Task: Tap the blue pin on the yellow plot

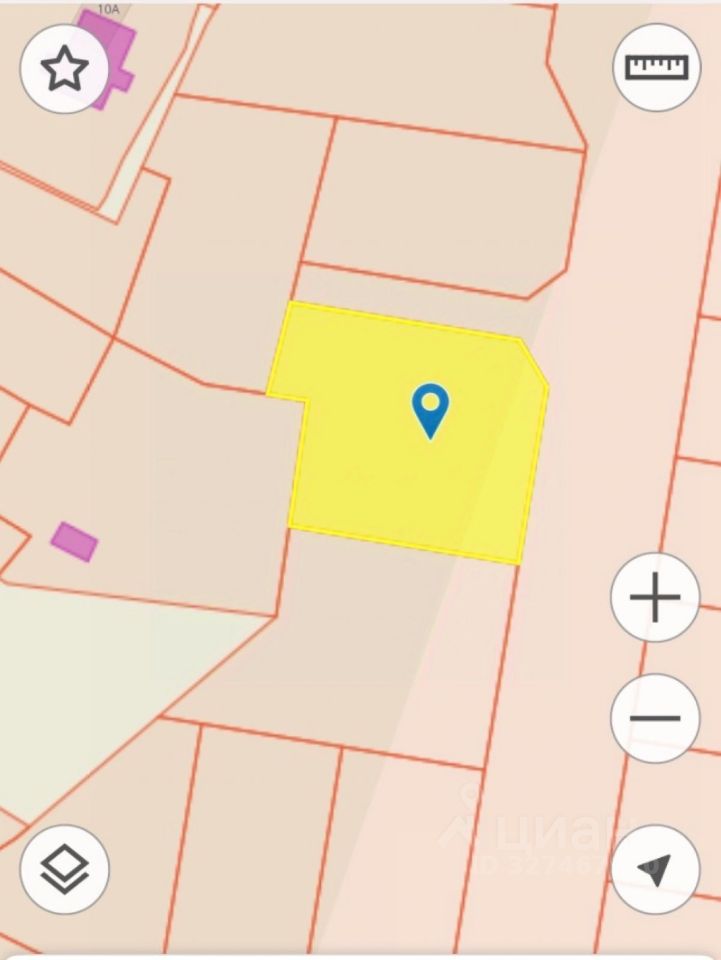Action: click(x=430, y=409)
